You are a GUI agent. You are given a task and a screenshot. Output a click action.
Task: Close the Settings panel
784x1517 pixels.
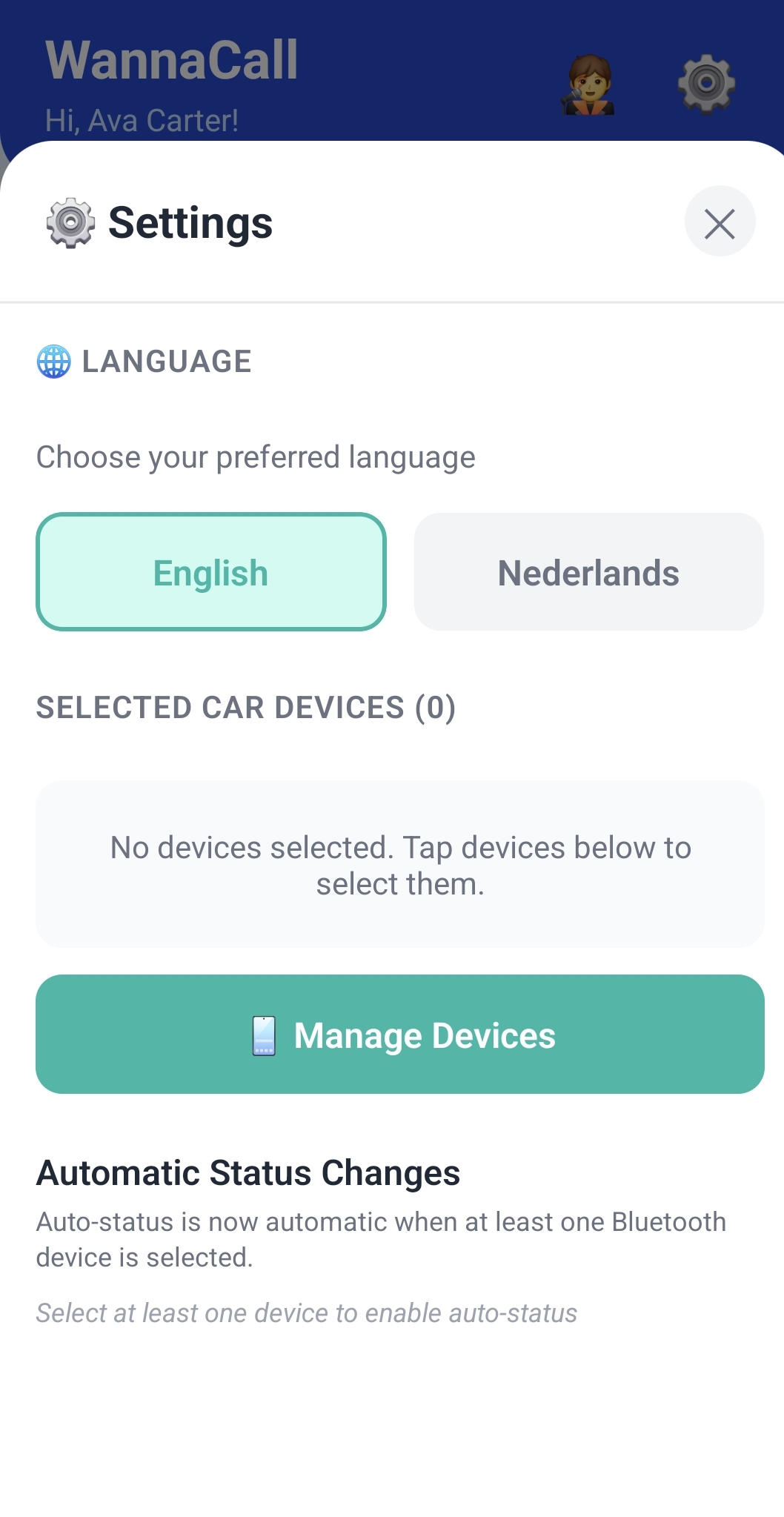click(x=719, y=222)
